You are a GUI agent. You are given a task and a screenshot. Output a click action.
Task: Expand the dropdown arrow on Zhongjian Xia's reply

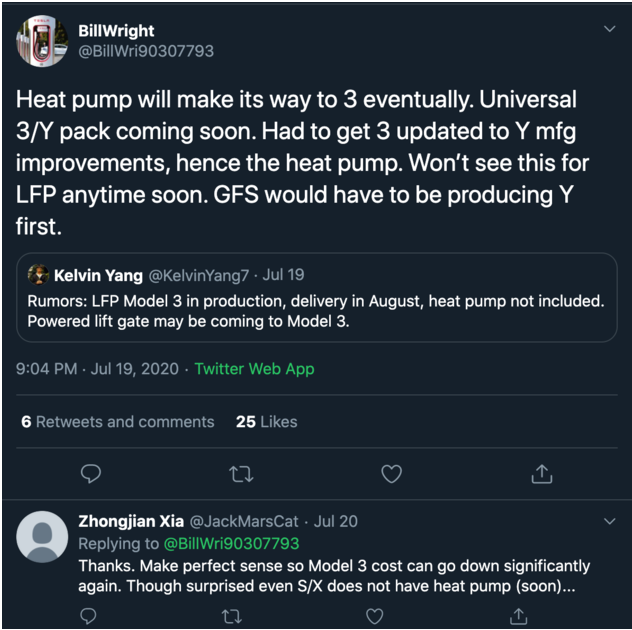(609, 522)
